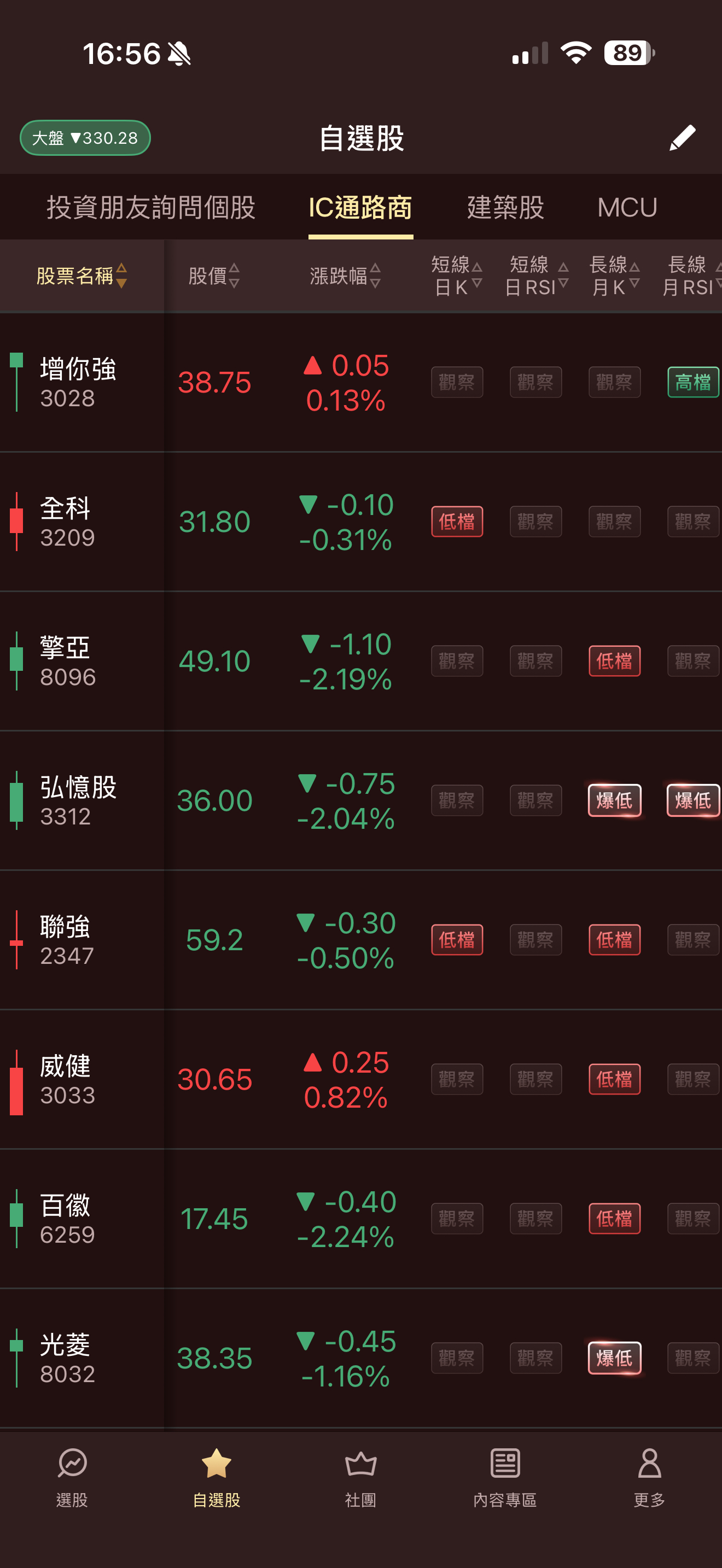Sort by 短線日K column
The width and height of the screenshot is (722, 1568).
point(457,276)
